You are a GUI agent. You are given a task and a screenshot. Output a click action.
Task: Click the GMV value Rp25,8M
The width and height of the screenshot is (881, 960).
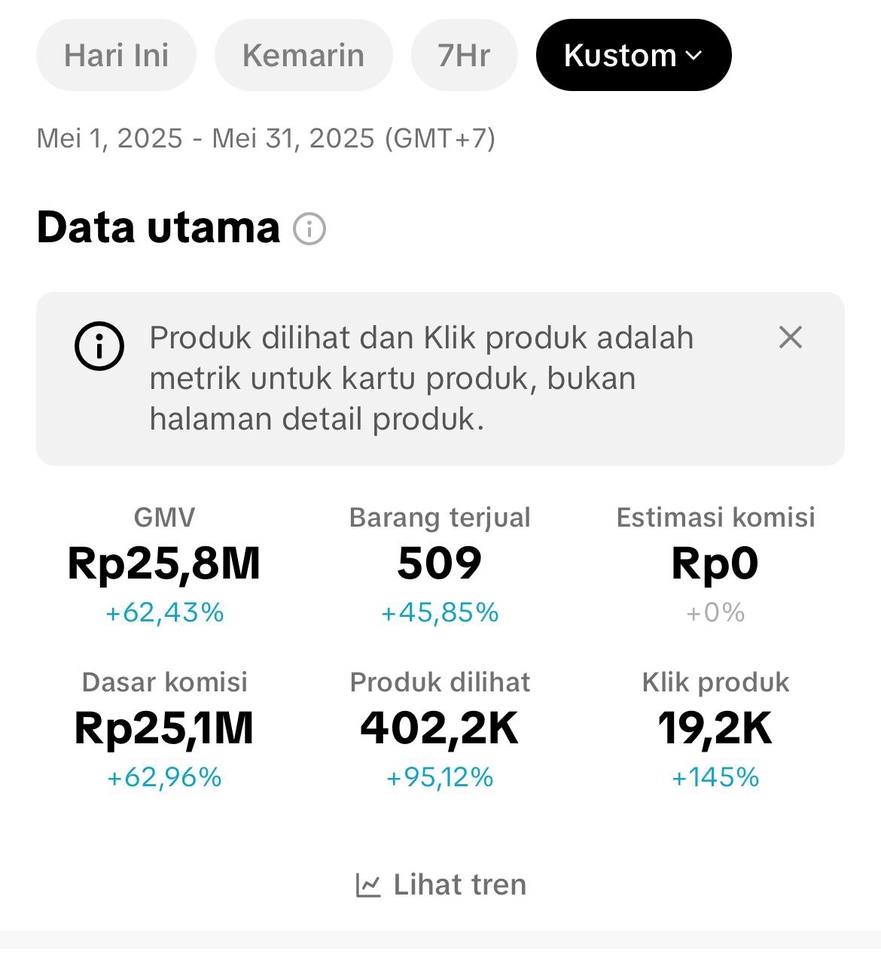pos(163,563)
